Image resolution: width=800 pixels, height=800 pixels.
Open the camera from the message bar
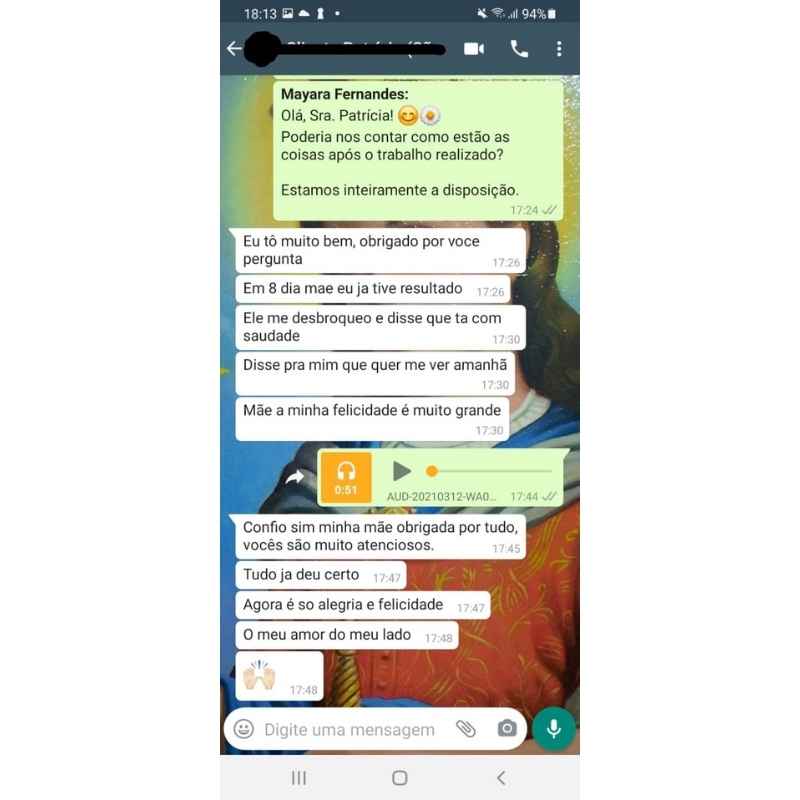tap(507, 729)
